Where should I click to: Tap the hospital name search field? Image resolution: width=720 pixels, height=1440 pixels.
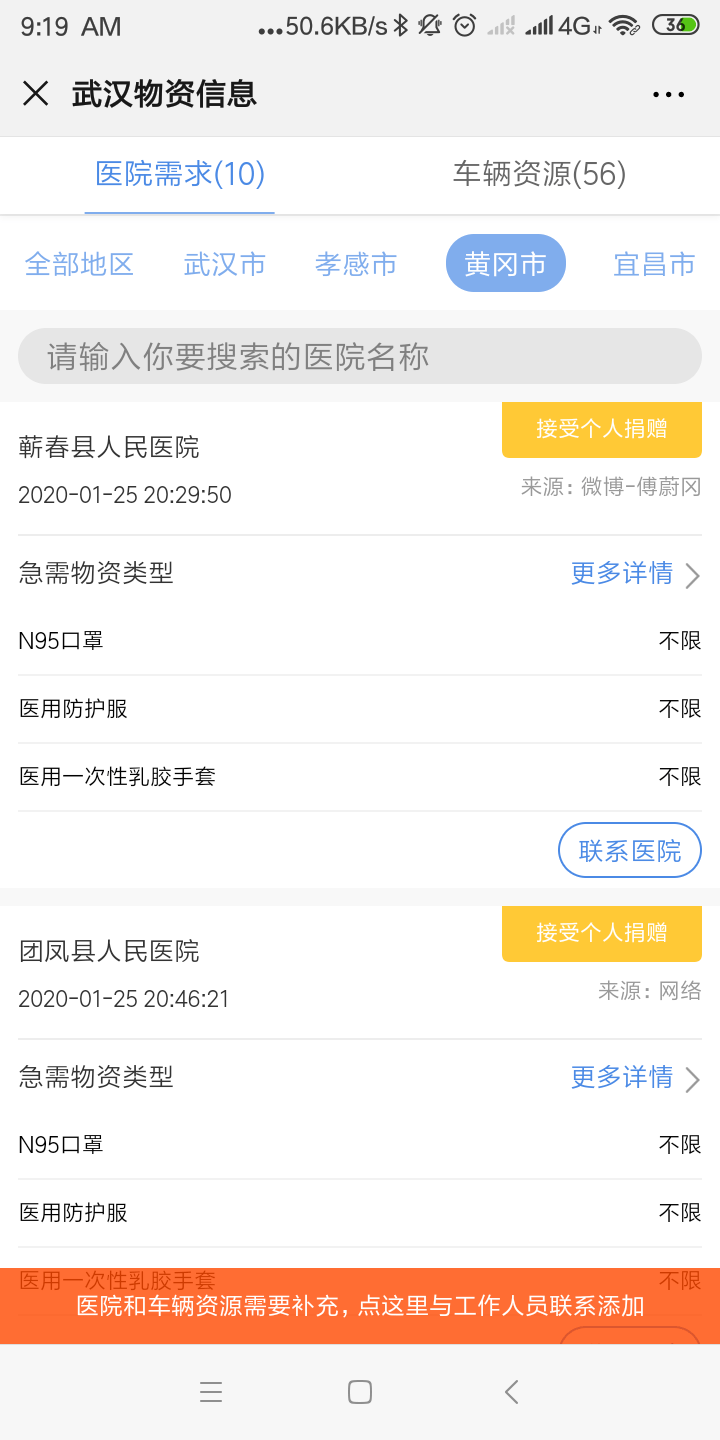pos(360,356)
